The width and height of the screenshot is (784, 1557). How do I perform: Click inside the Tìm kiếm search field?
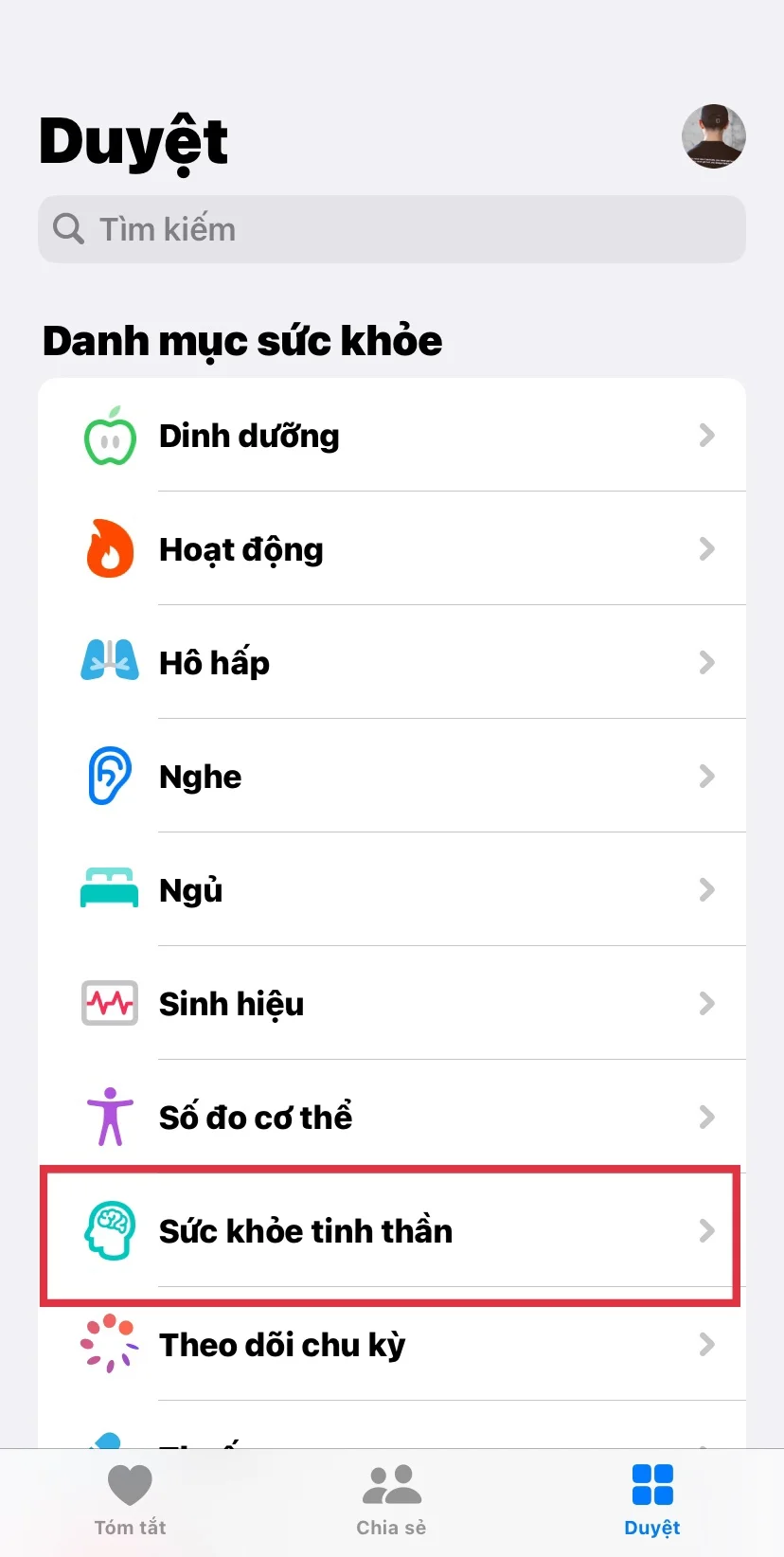coord(379,228)
